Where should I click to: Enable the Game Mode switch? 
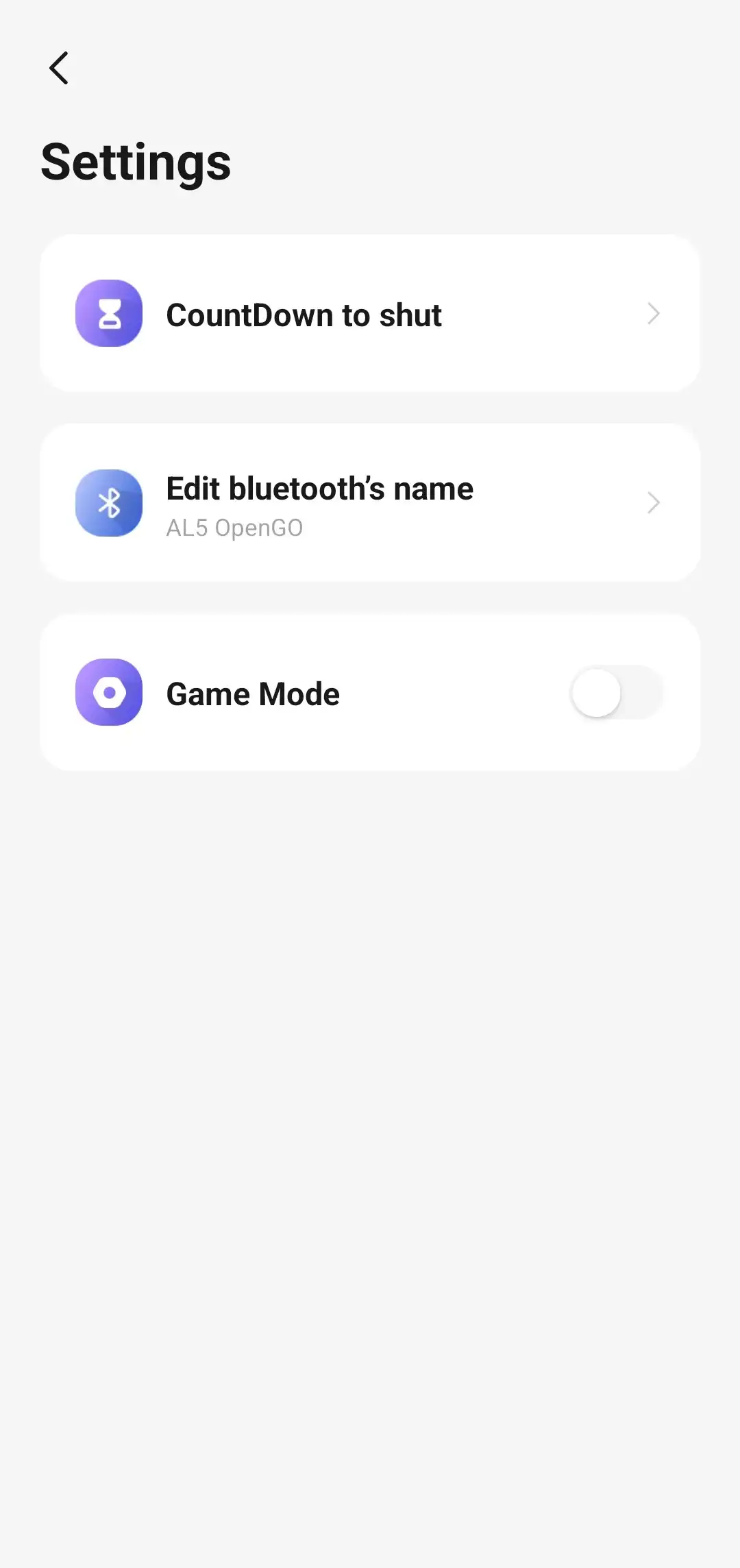[x=617, y=693]
